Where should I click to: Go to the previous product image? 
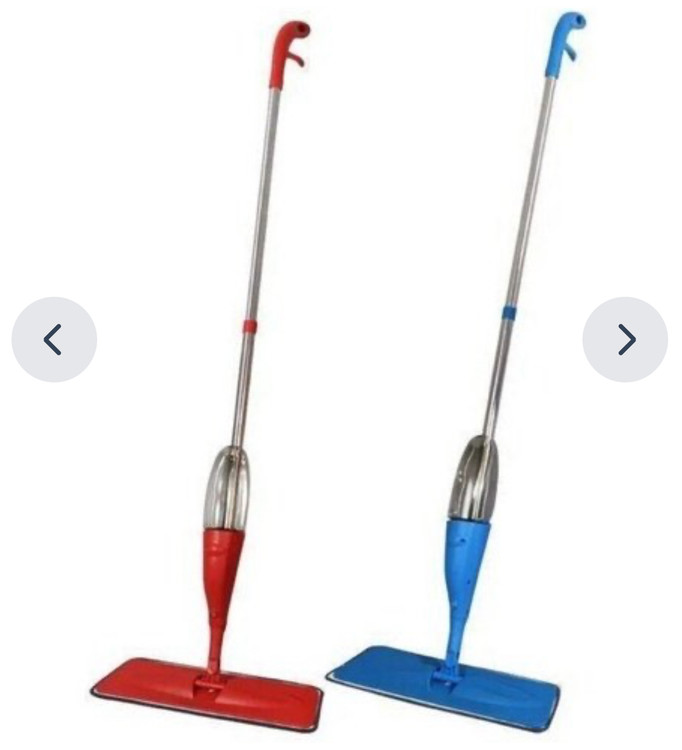(x=54, y=340)
